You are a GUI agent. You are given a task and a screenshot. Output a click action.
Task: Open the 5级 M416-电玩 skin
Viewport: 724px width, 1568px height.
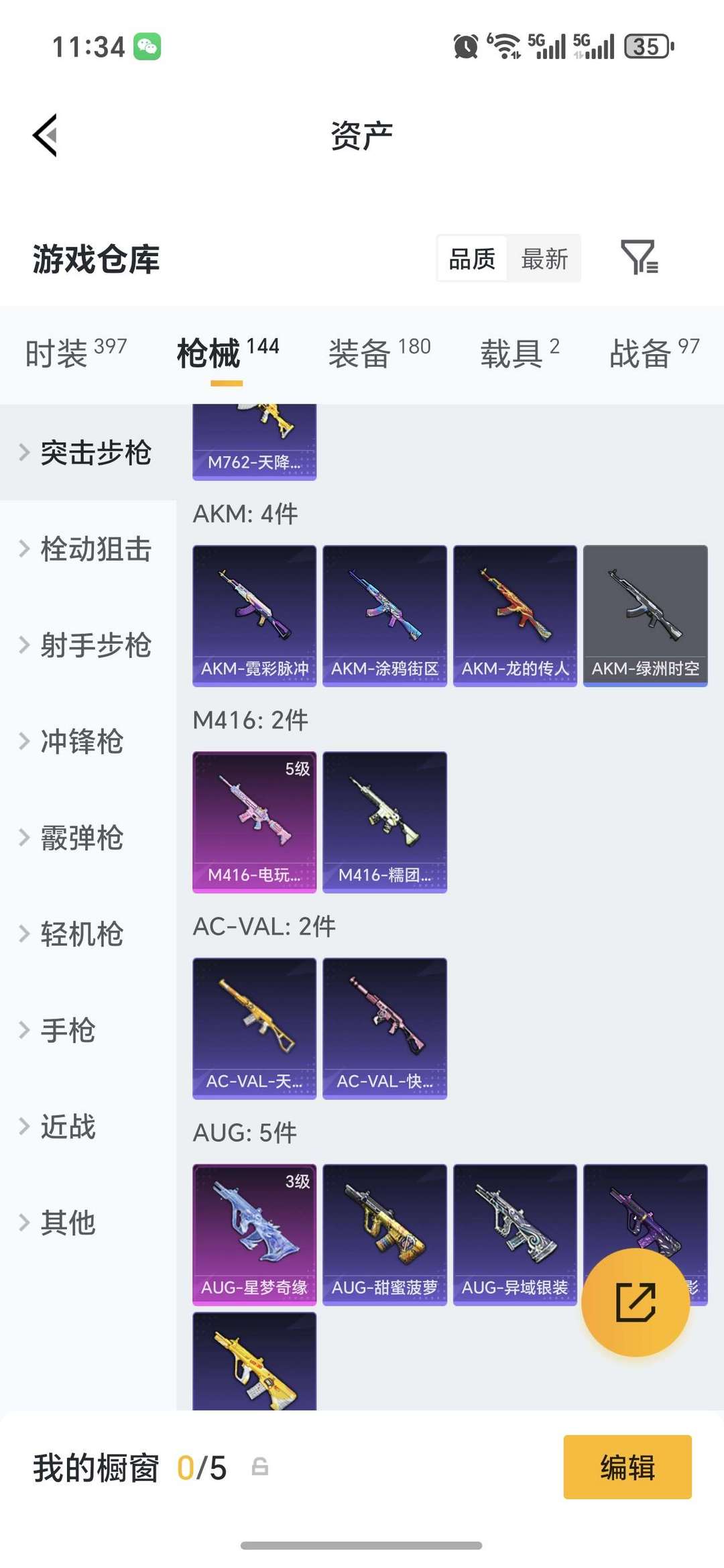(254, 822)
